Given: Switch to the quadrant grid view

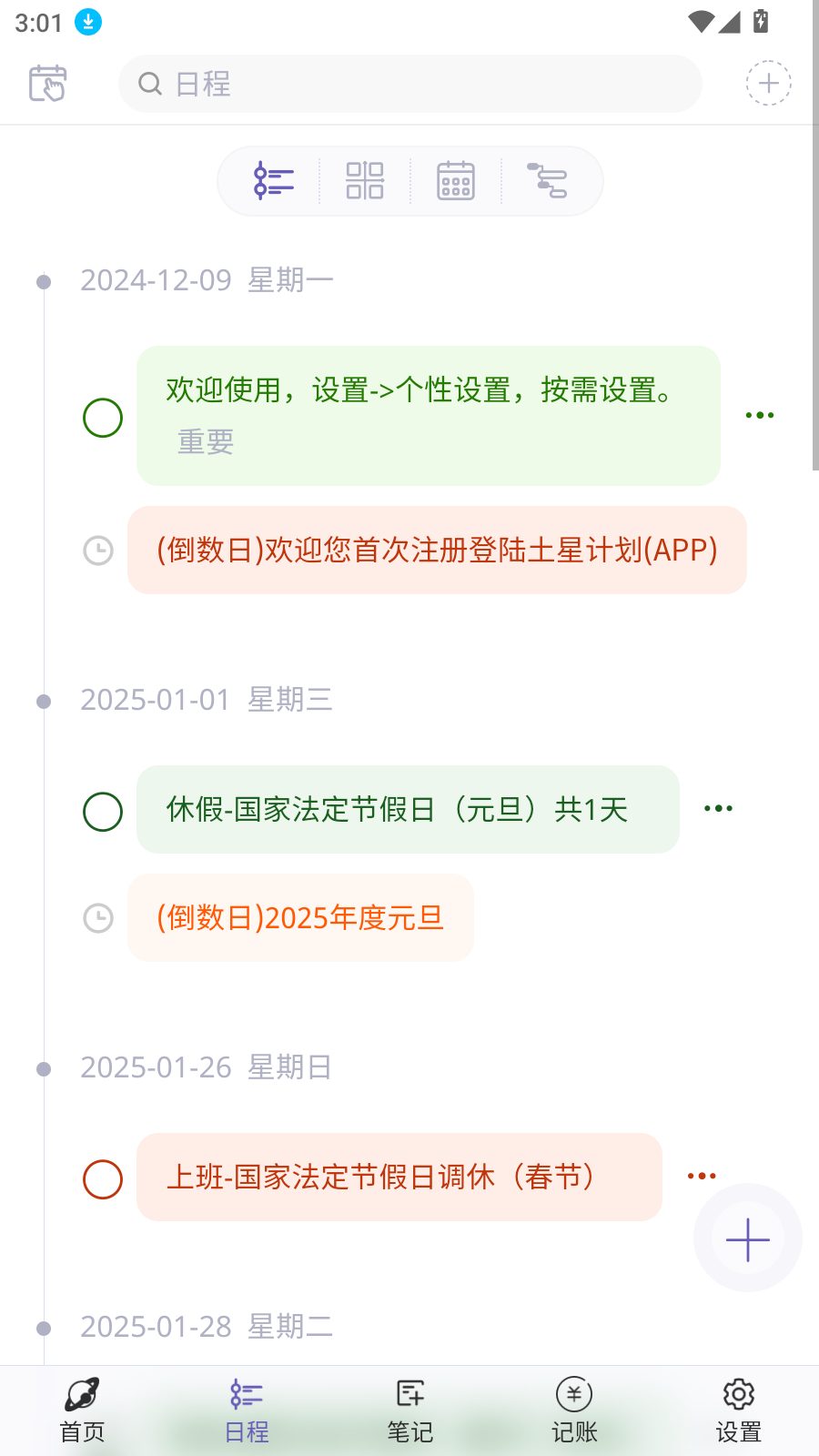Looking at the screenshot, I should click(x=364, y=180).
